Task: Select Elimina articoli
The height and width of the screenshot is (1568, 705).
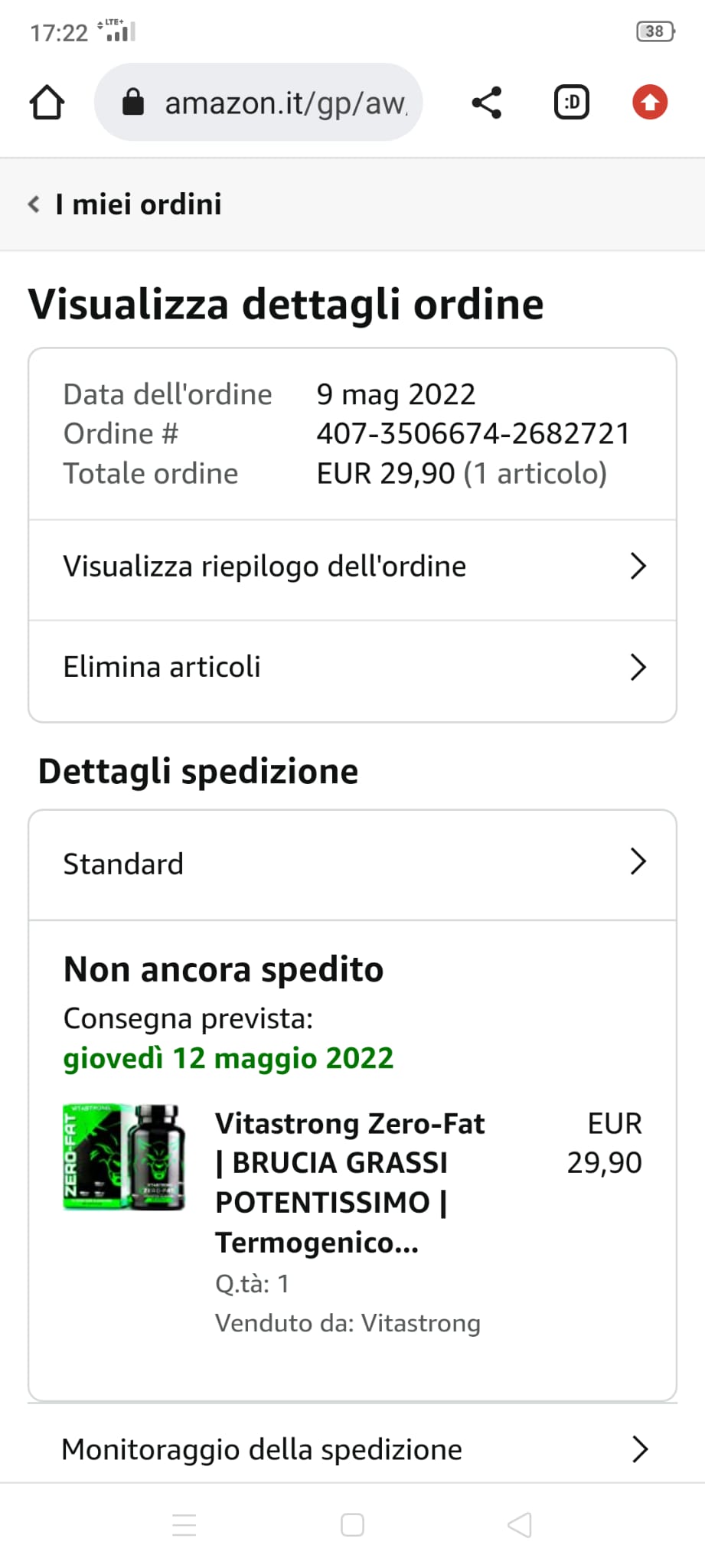Action: 352,668
